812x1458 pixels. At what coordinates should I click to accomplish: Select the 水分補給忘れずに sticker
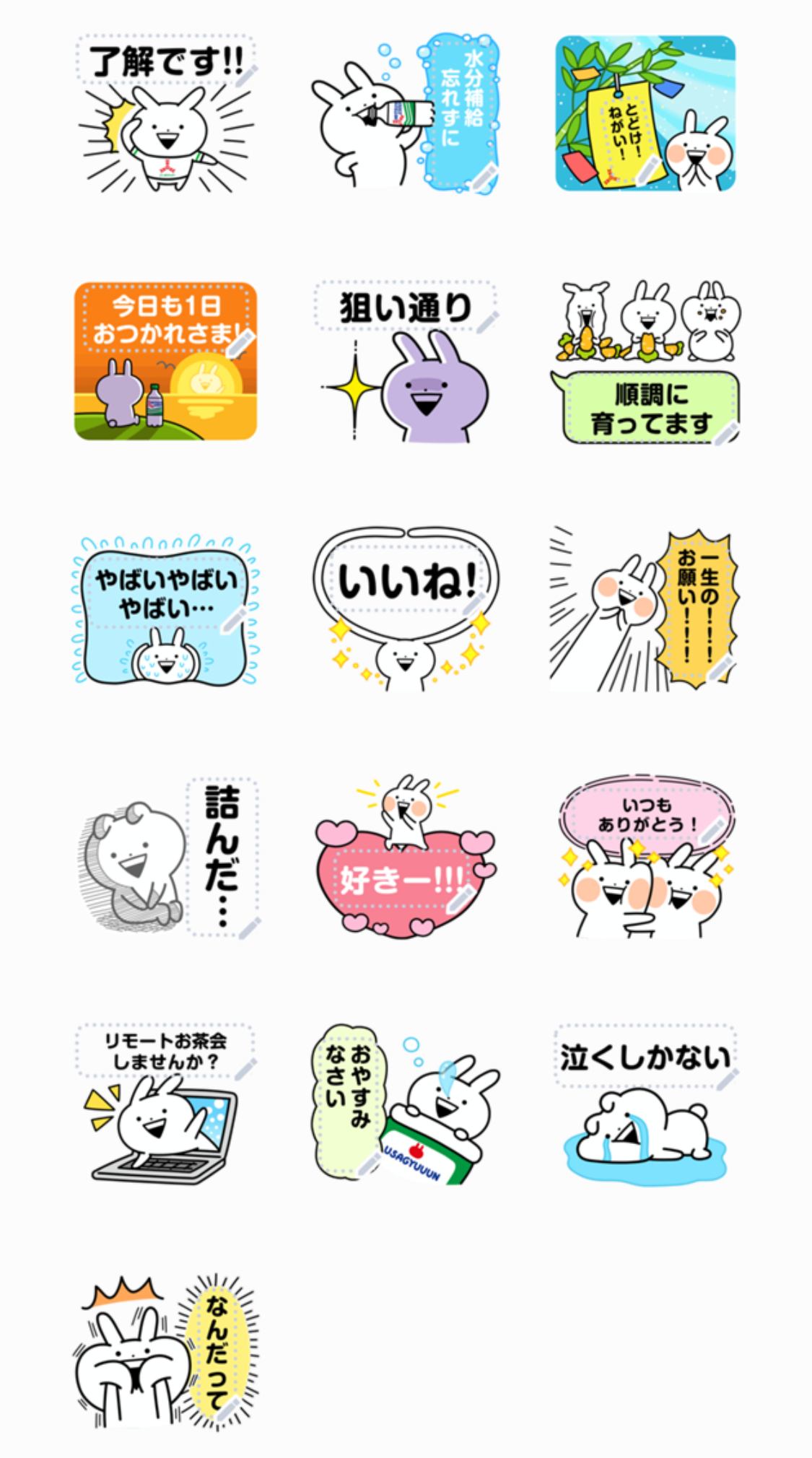point(406,114)
